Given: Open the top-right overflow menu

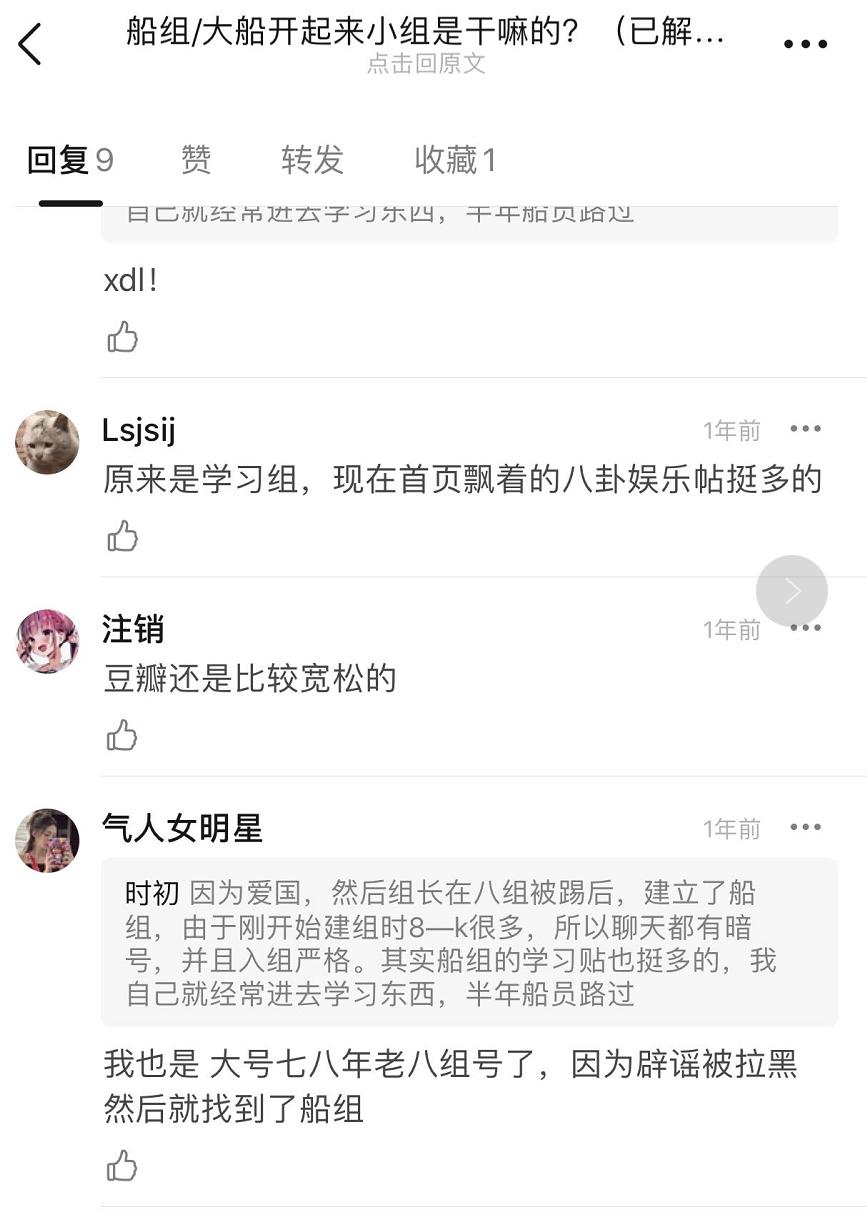Looking at the screenshot, I should [x=805, y=45].
